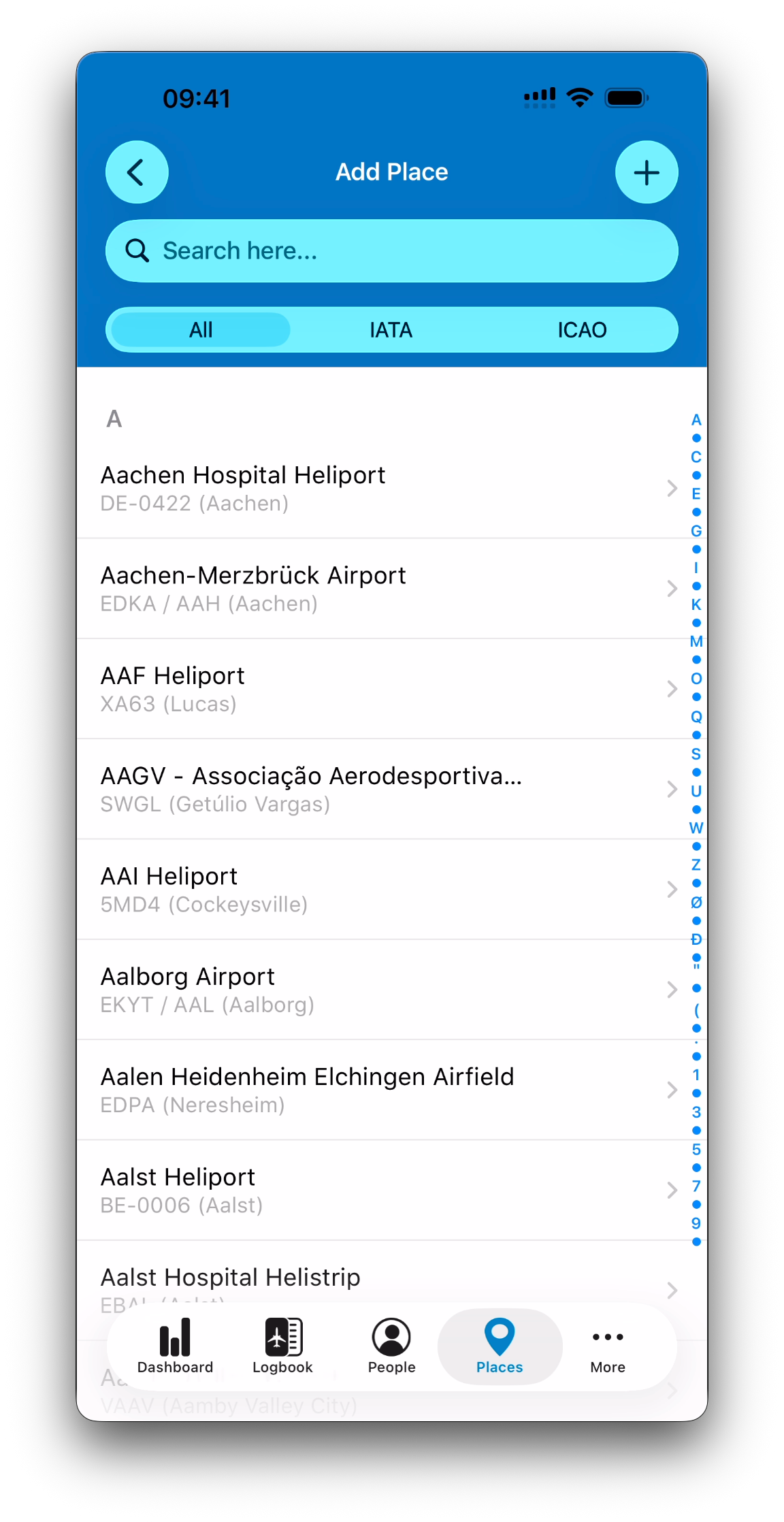Switch to the ICAO filter
The width and height of the screenshot is (784, 1522).
[582, 330]
